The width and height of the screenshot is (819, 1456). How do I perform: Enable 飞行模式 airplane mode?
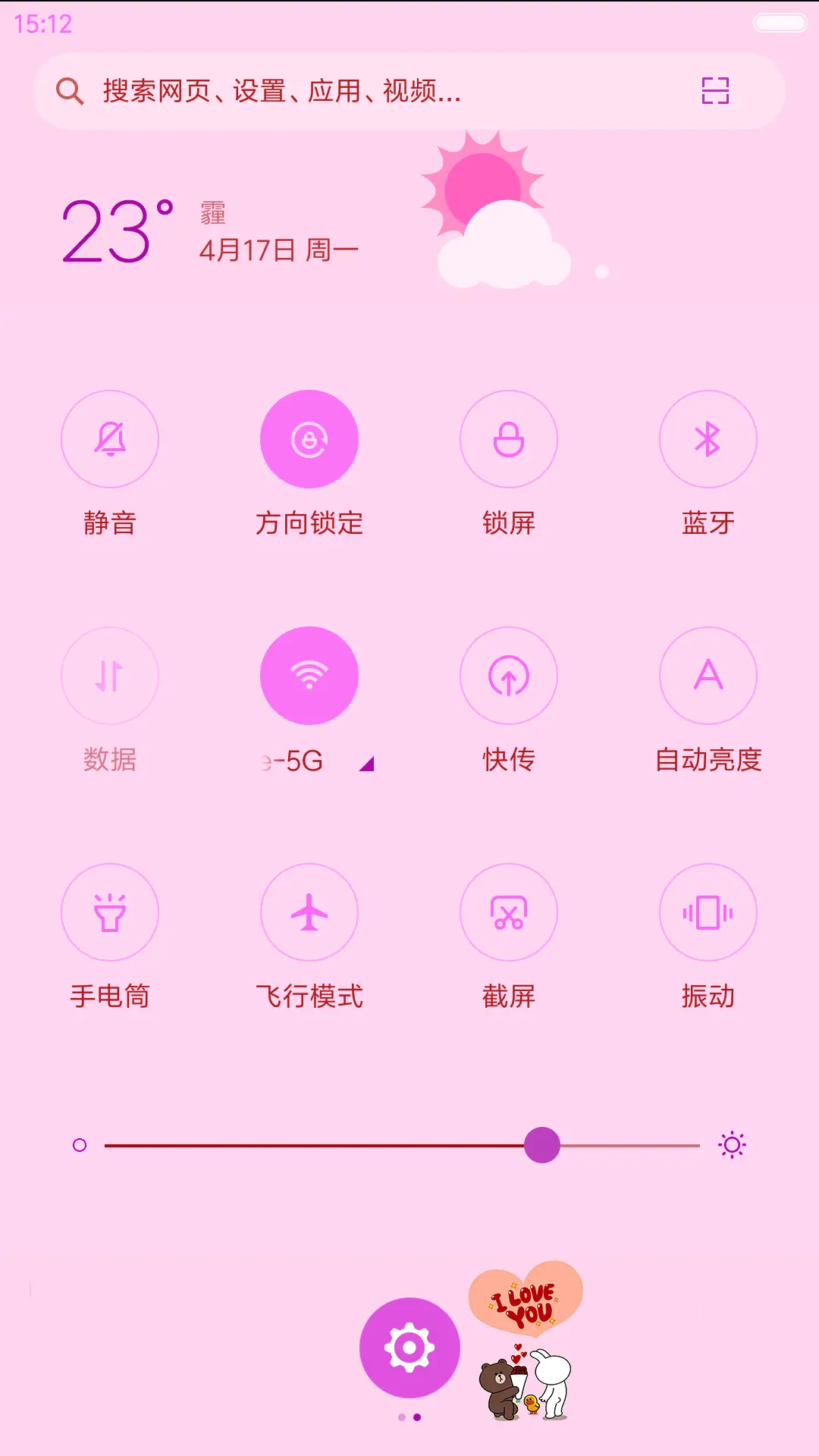point(309,912)
